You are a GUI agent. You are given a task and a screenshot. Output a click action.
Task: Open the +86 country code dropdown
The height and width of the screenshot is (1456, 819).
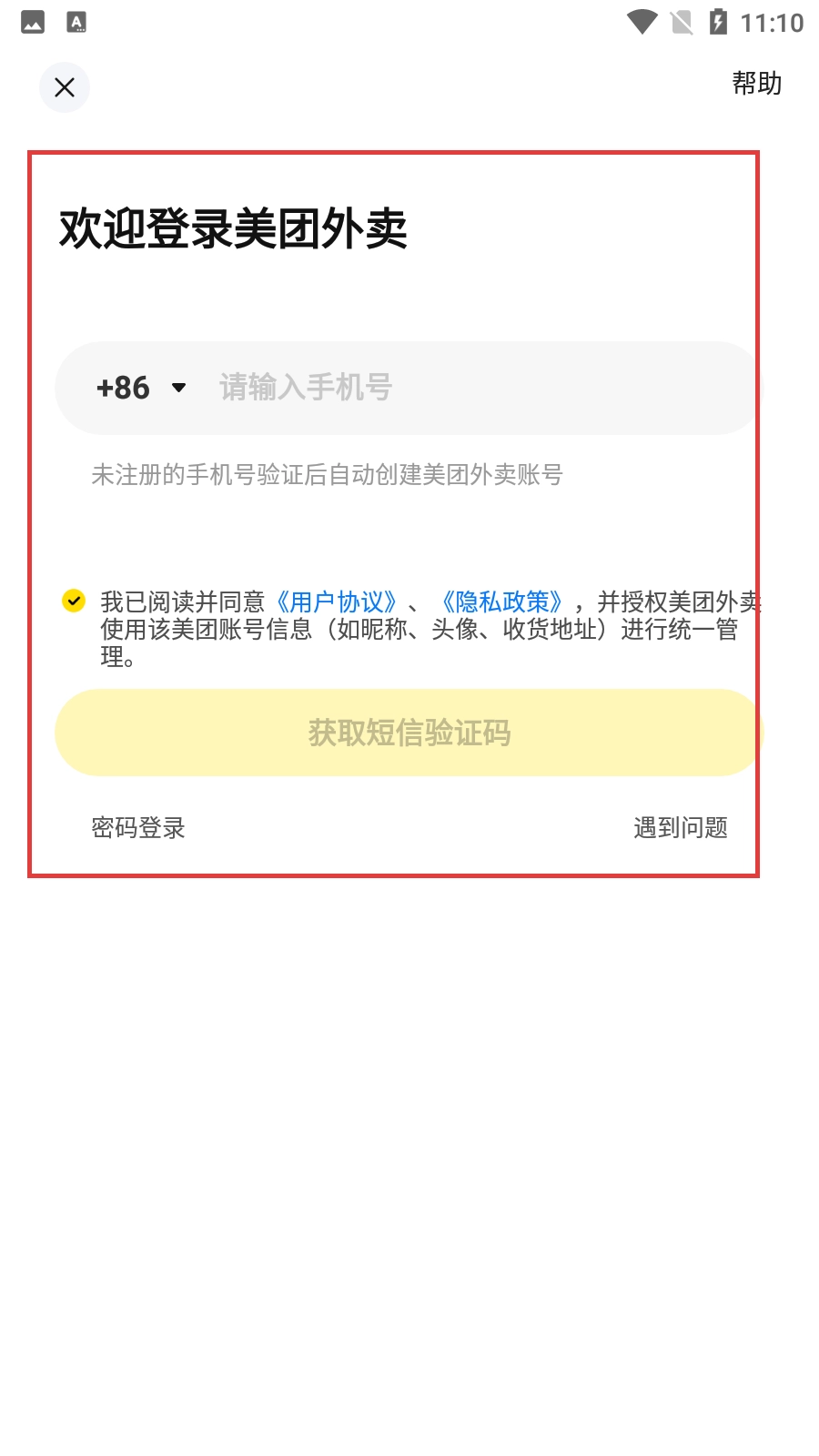coord(141,388)
